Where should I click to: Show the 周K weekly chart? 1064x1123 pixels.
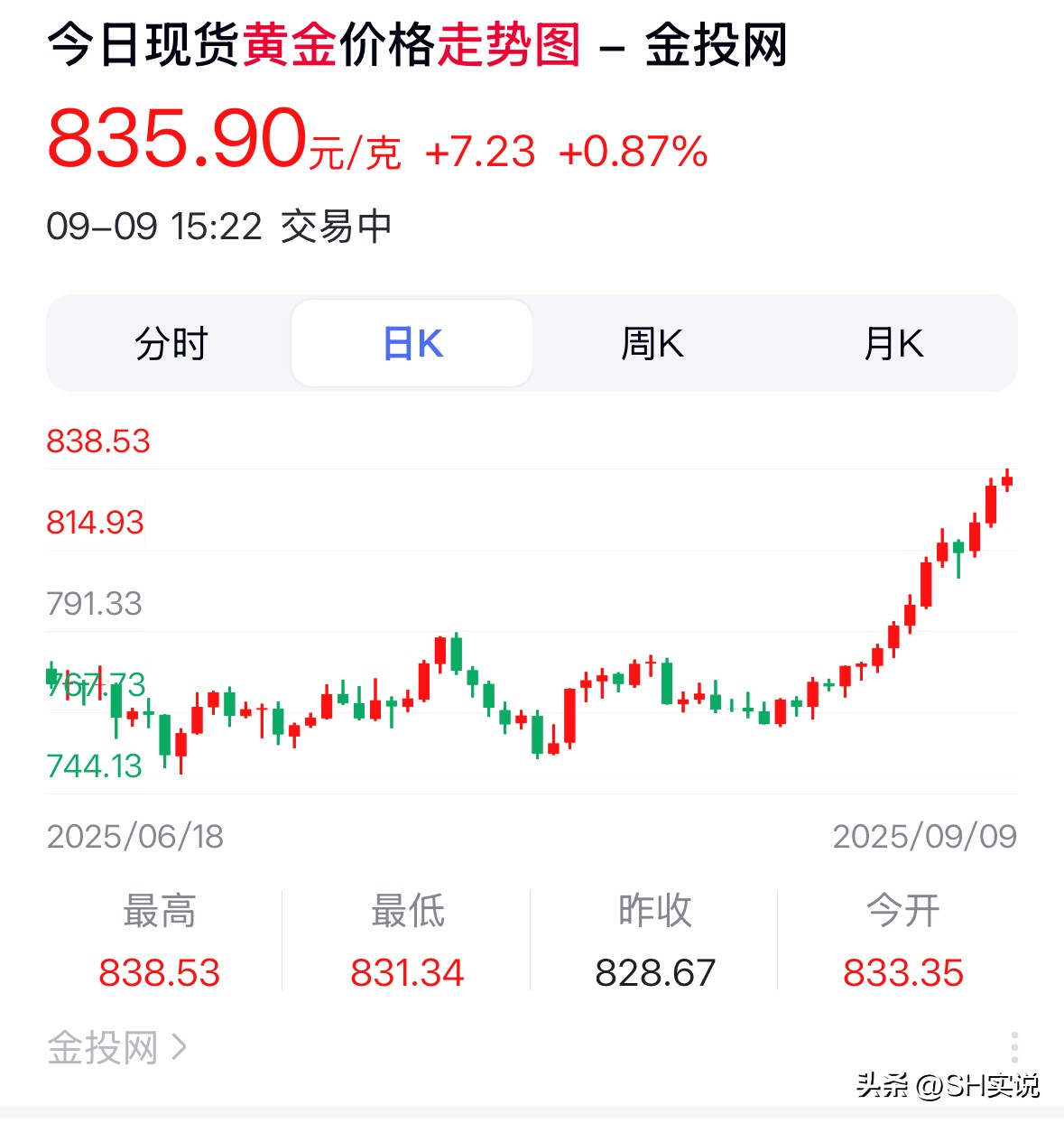652,344
